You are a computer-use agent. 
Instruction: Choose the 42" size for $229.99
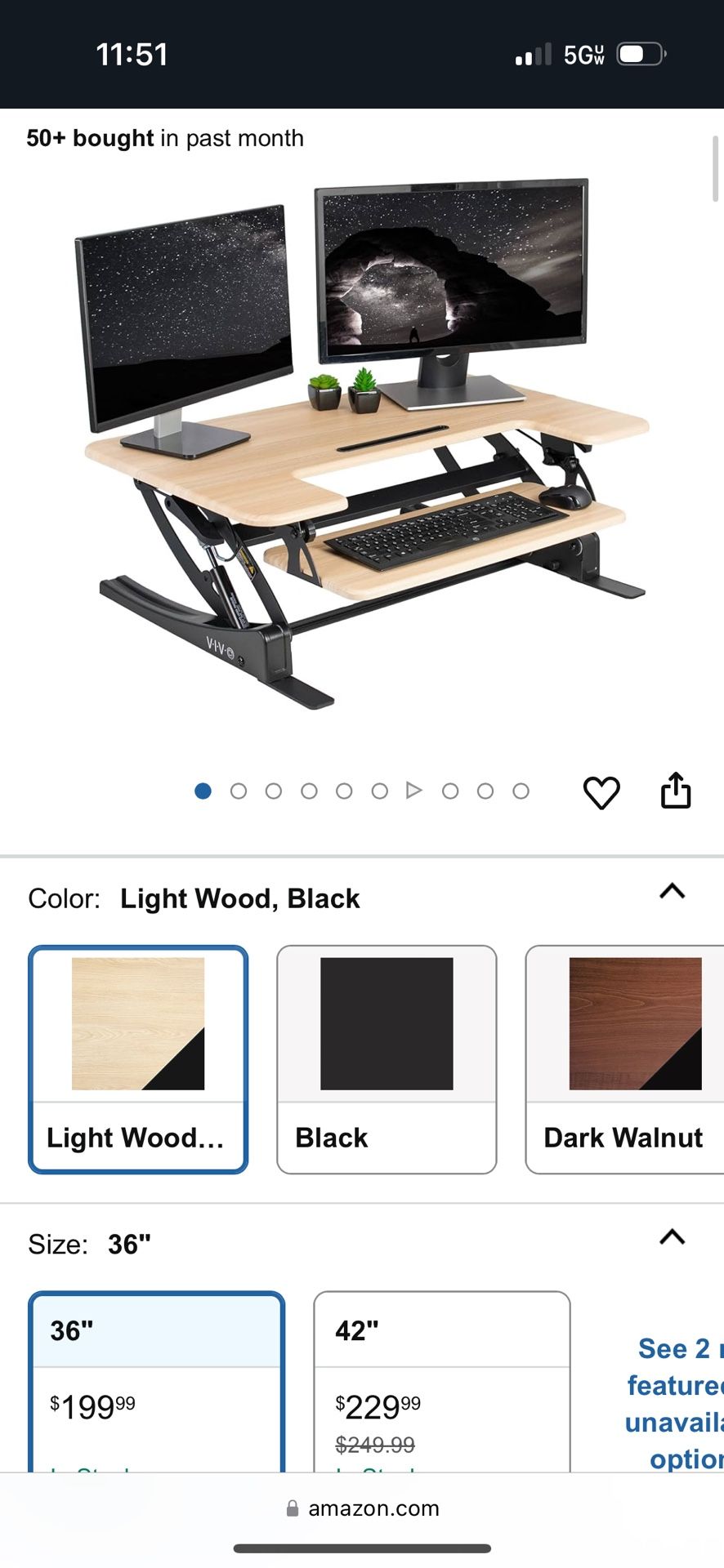coord(441,1380)
